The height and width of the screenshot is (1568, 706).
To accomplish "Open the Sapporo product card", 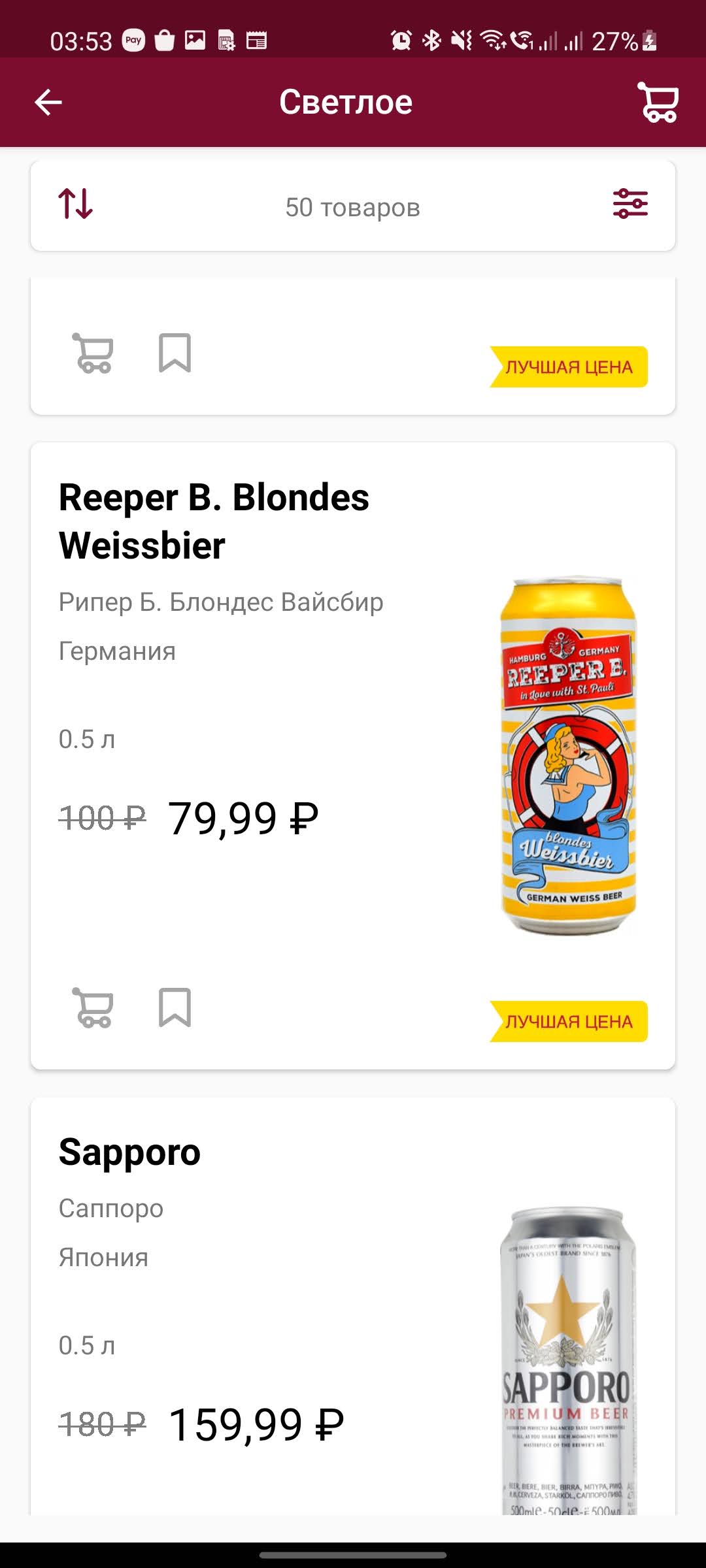I will [x=129, y=1152].
